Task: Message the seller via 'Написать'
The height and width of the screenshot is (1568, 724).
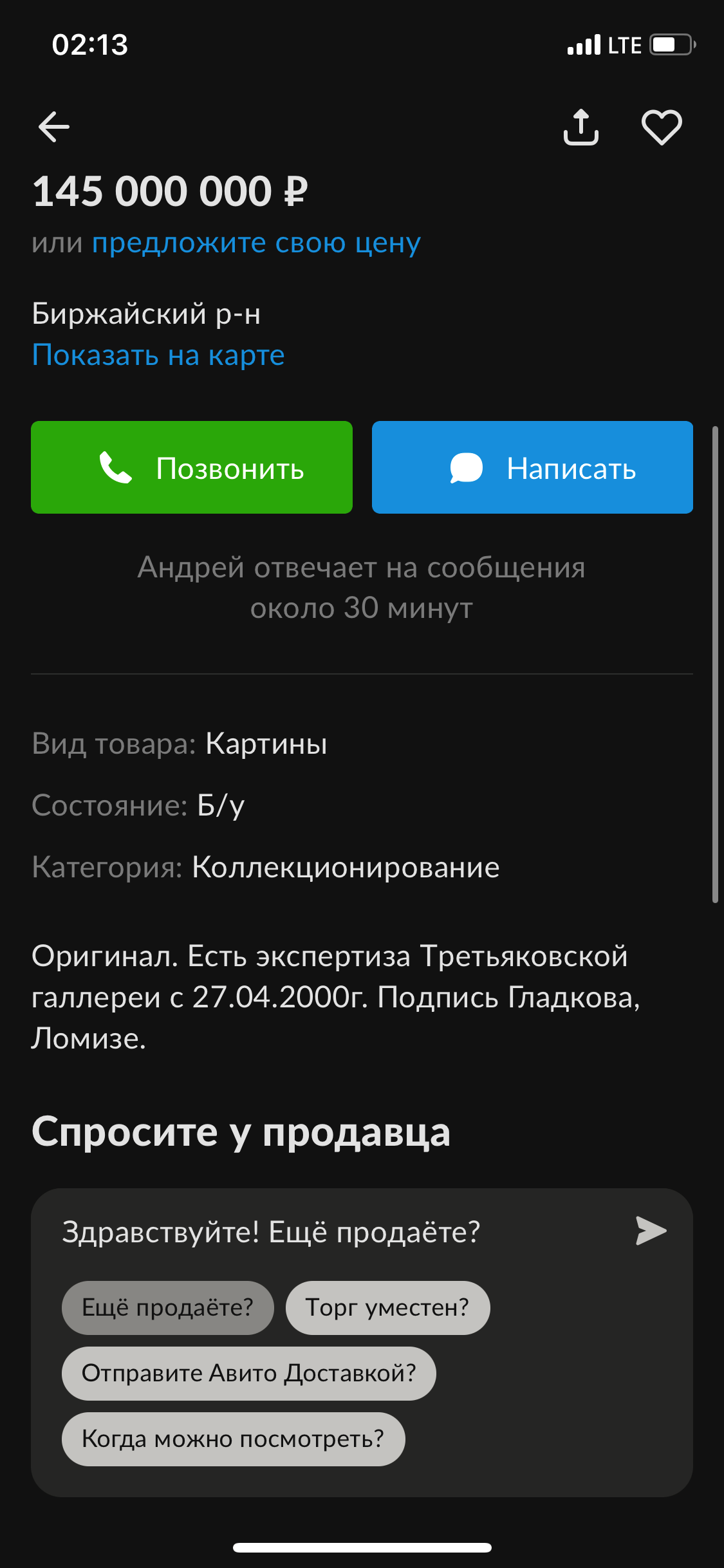Action: [x=532, y=467]
